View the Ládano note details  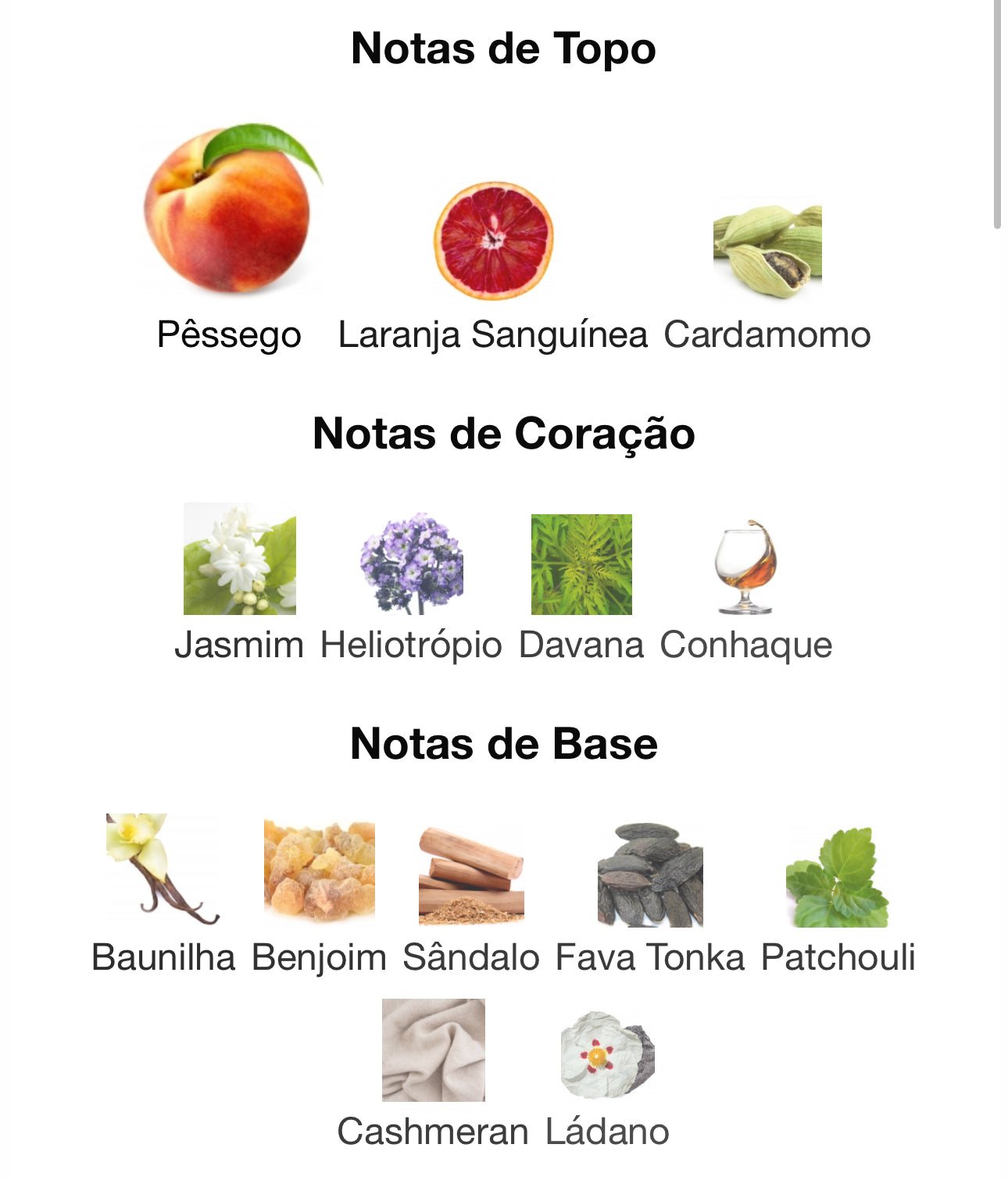pos(607,1055)
